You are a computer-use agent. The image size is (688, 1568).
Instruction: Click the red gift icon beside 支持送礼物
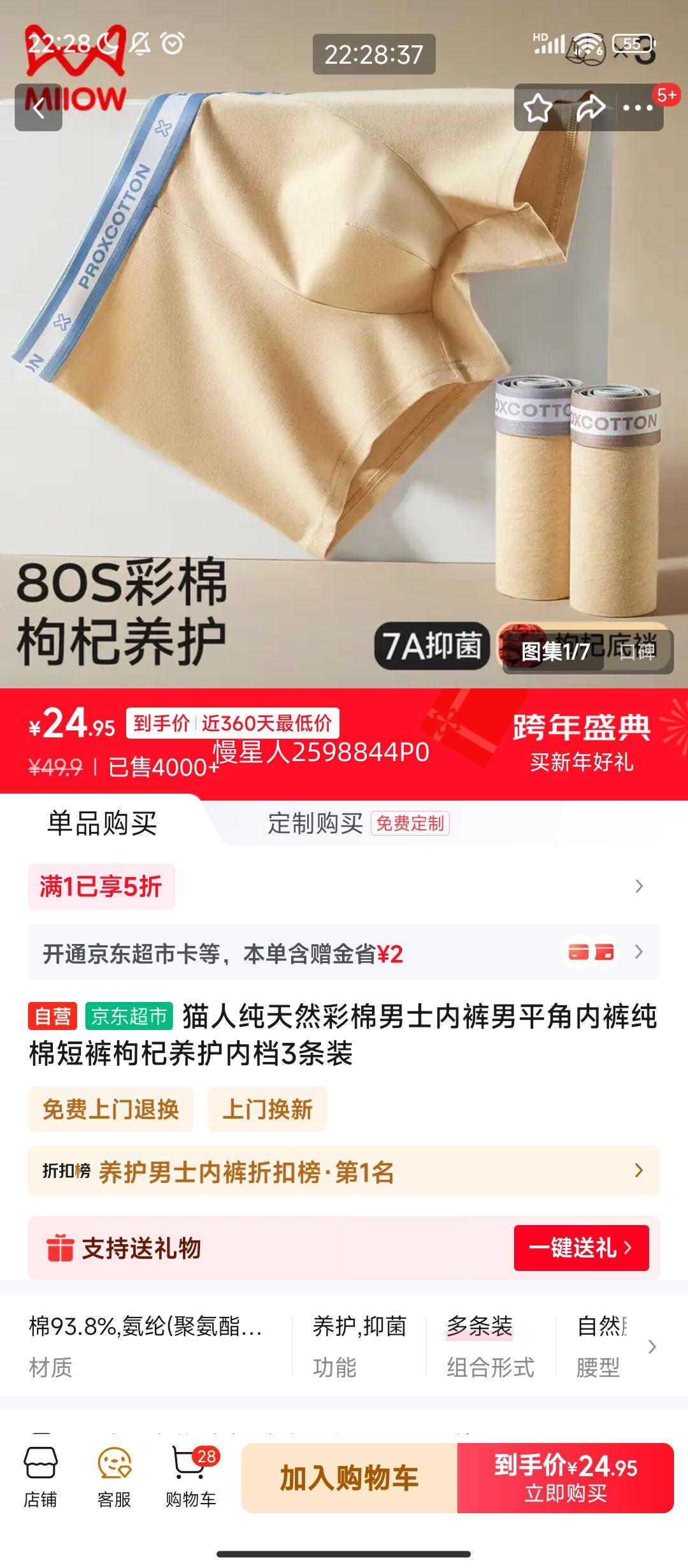click(x=61, y=1248)
